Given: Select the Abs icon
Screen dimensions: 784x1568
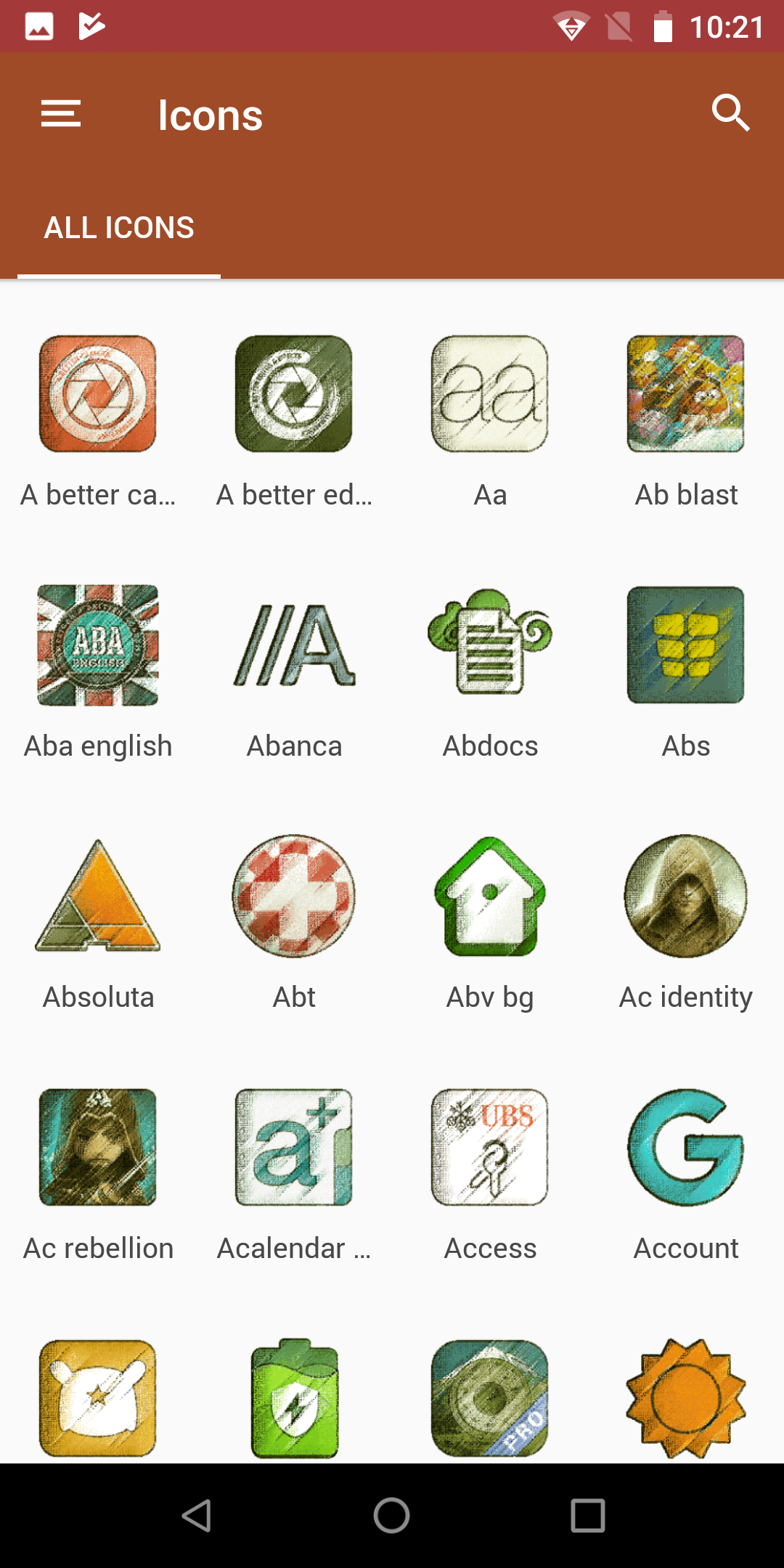Looking at the screenshot, I should click(x=686, y=645).
